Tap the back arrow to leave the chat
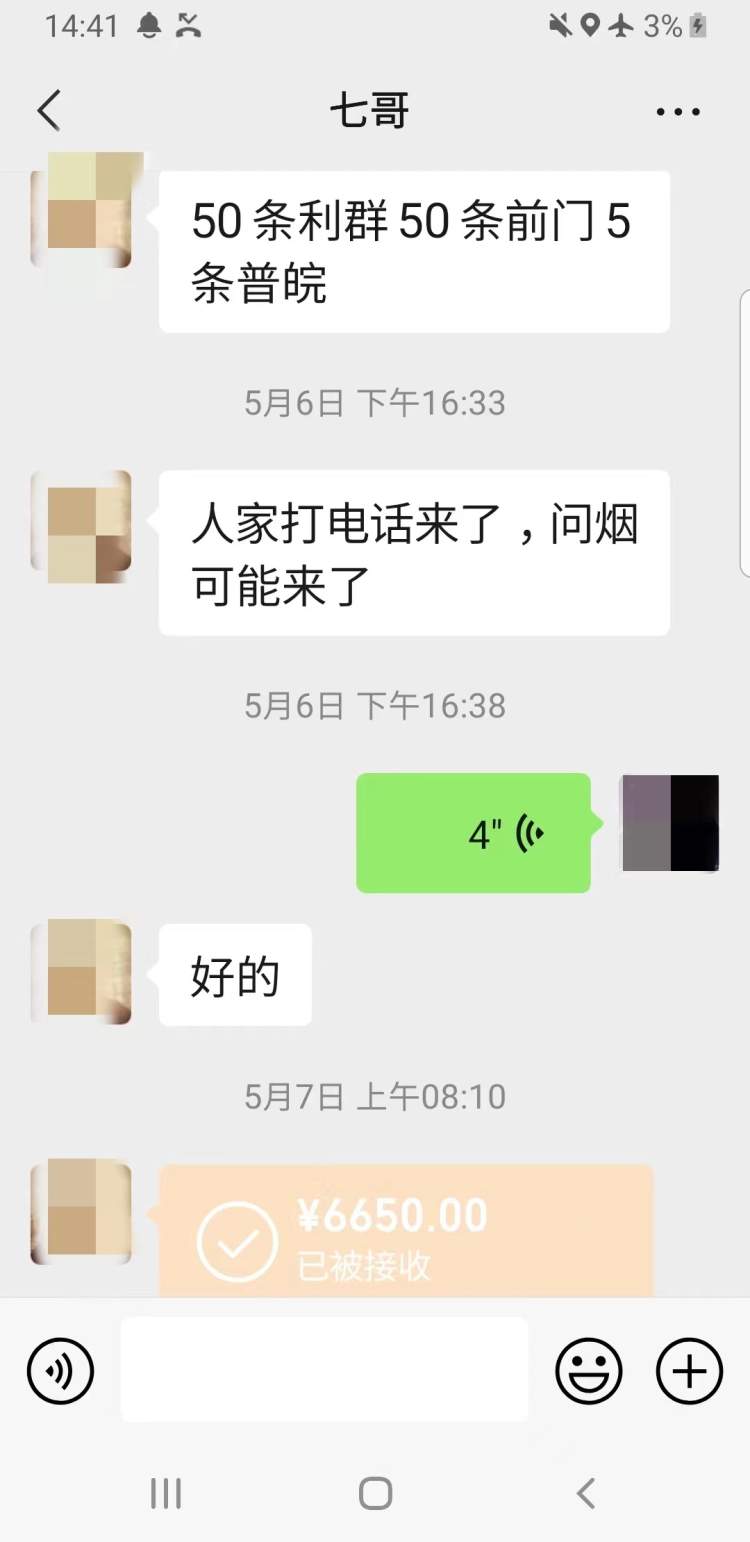 (48, 110)
